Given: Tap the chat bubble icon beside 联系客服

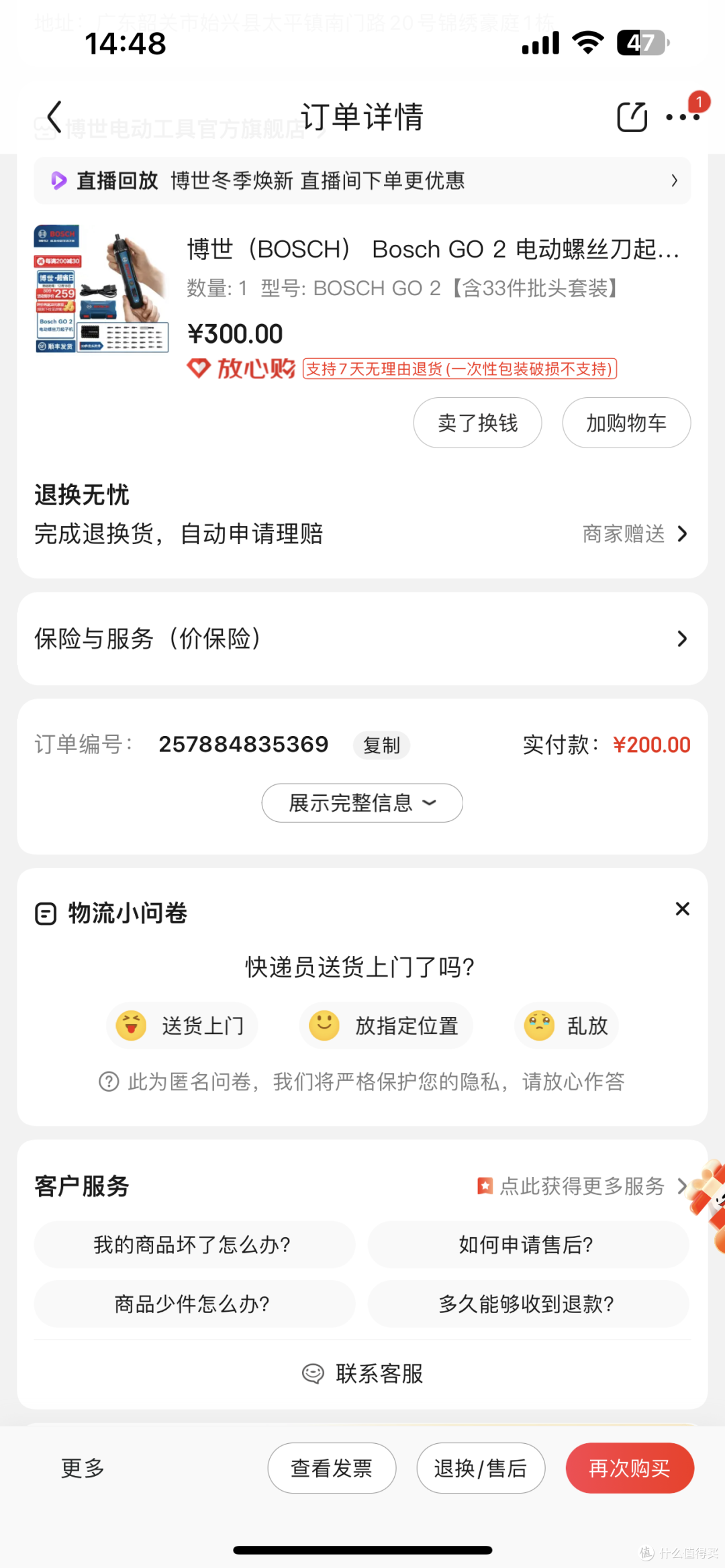Looking at the screenshot, I should pyautogui.click(x=313, y=1373).
